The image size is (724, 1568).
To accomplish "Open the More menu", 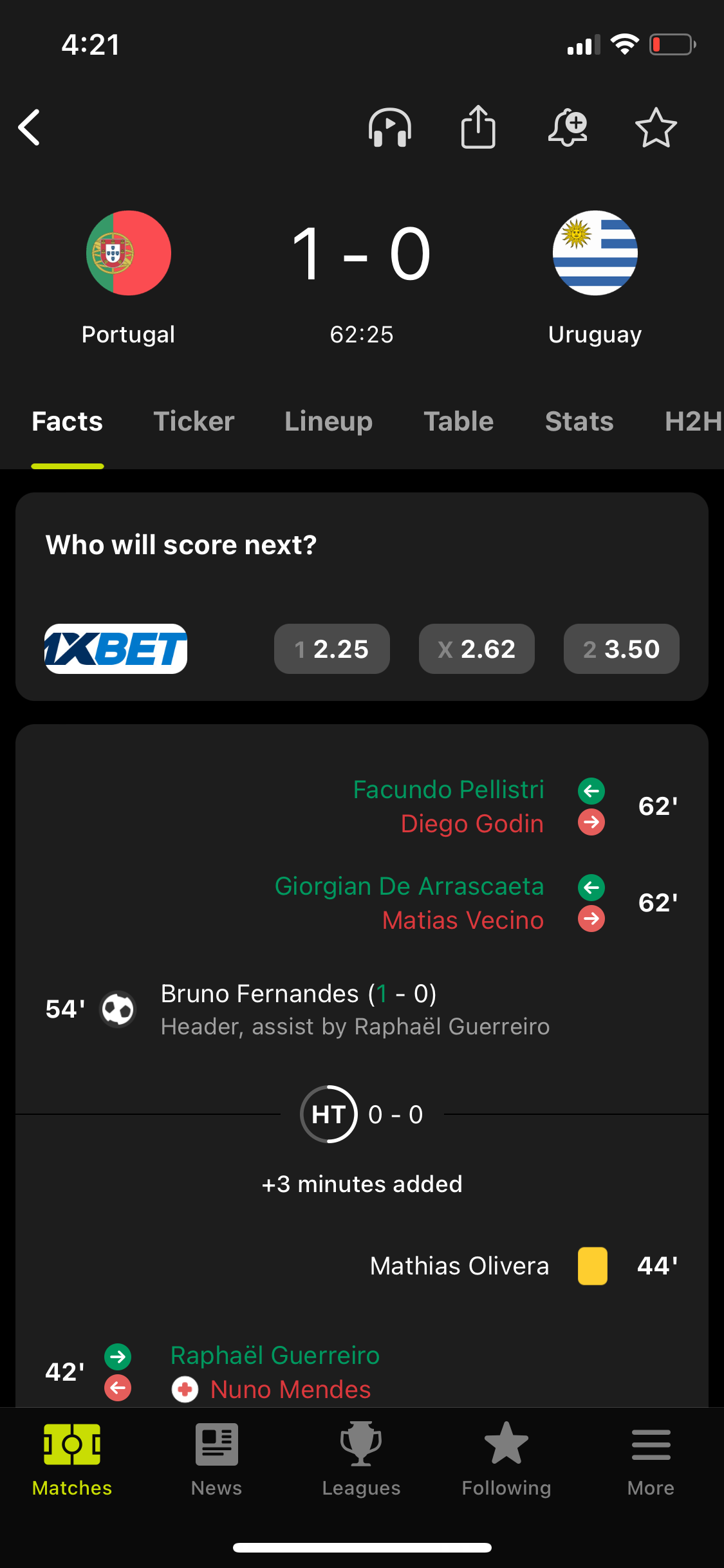I will click(x=651, y=1460).
